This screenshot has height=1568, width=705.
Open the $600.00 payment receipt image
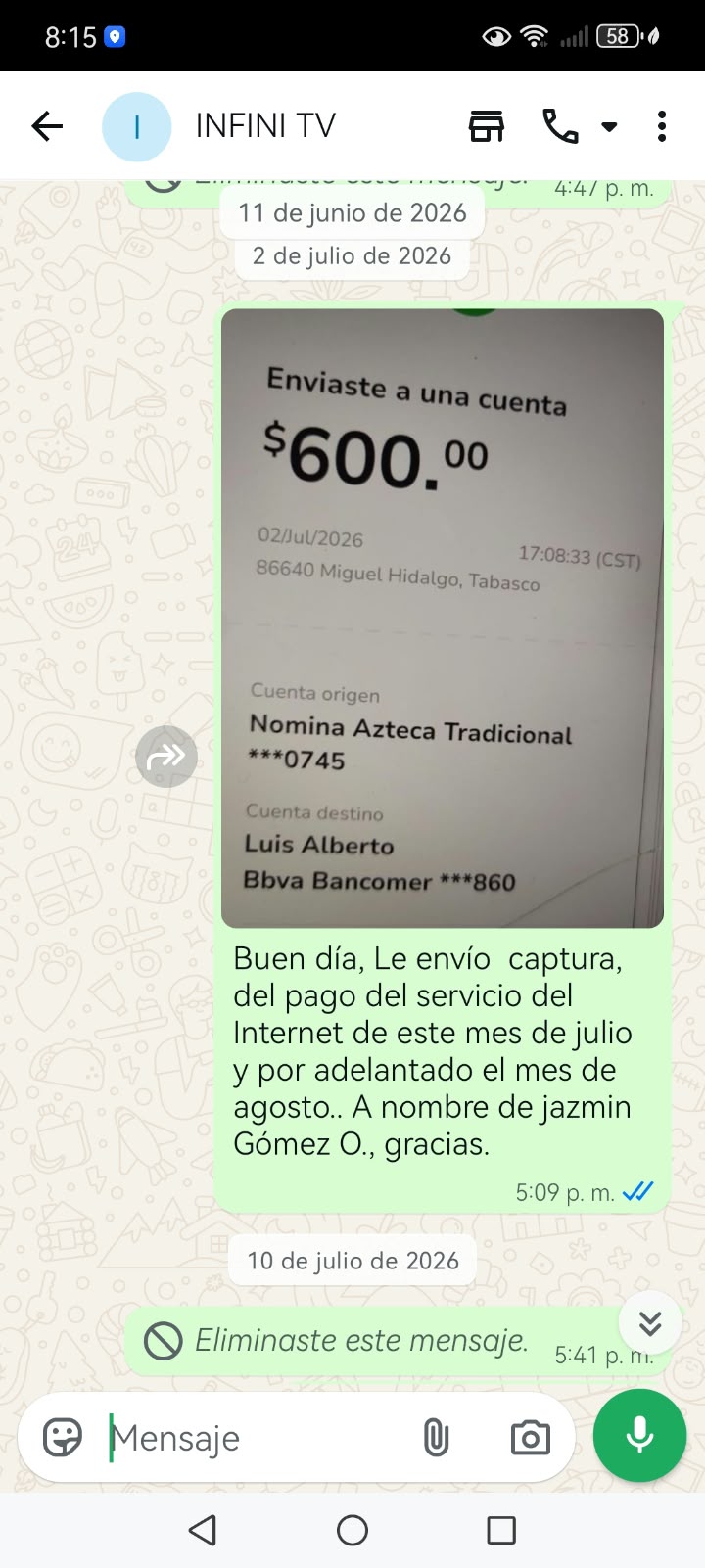coord(443,619)
